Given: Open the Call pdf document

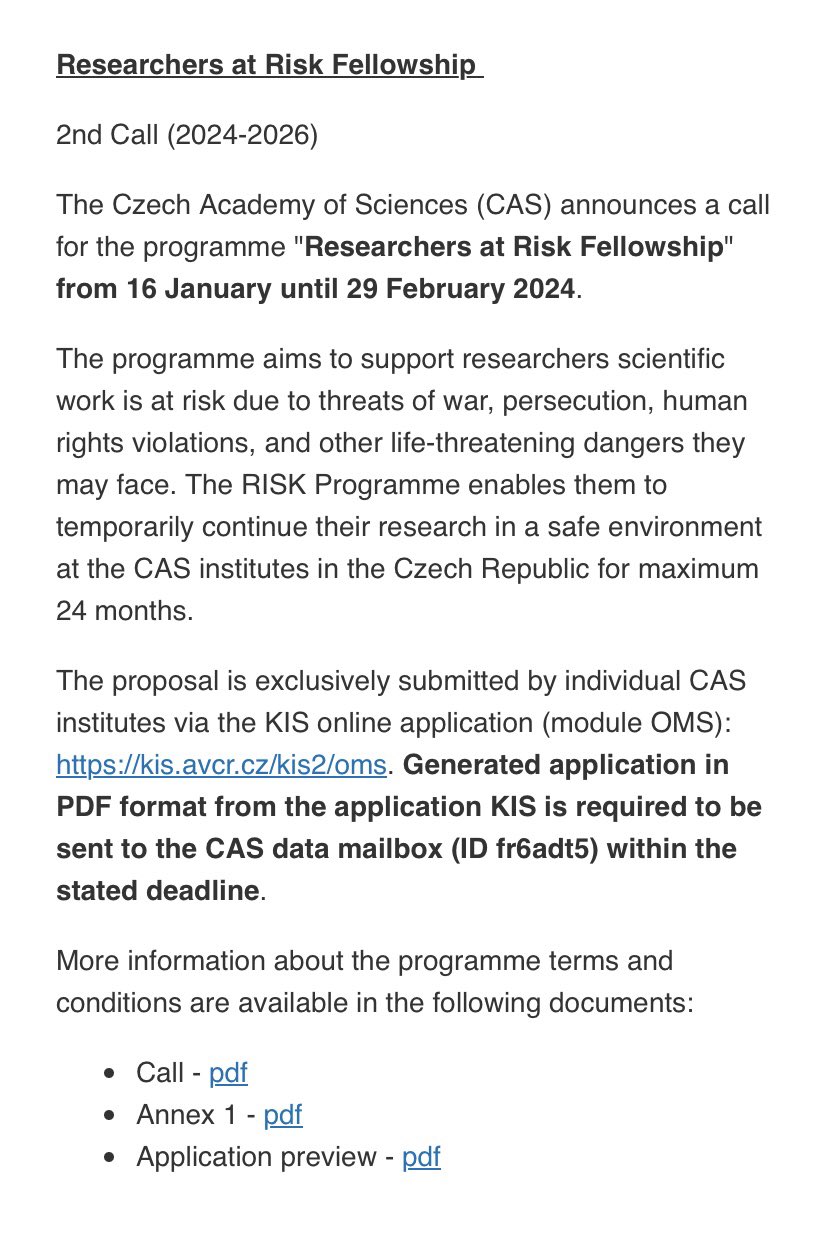Looking at the screenshot, I should pyautogui.click(x=228, y=1073).
